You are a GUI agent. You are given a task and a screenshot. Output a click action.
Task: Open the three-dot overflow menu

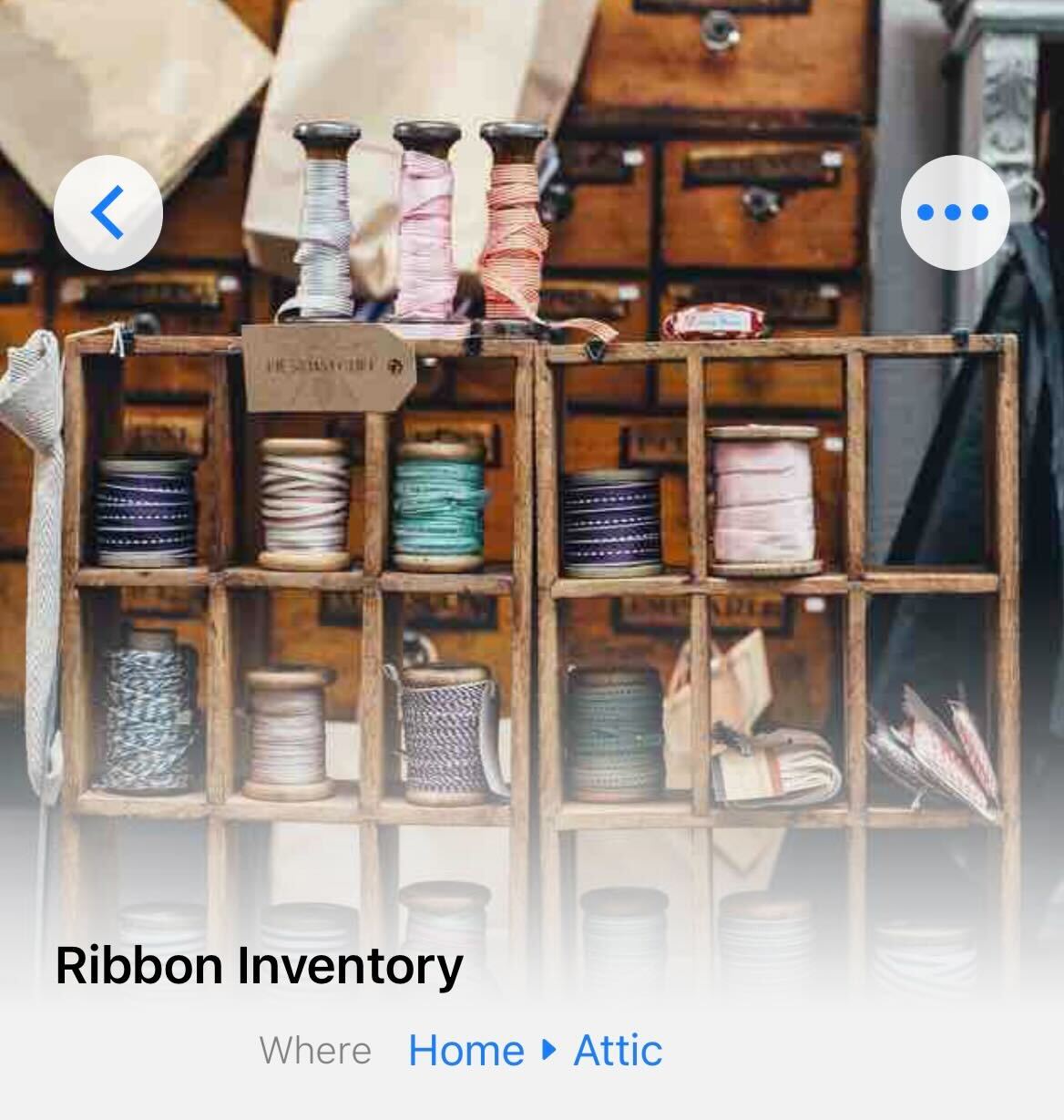pyautogui.click(x=954, y=211)
